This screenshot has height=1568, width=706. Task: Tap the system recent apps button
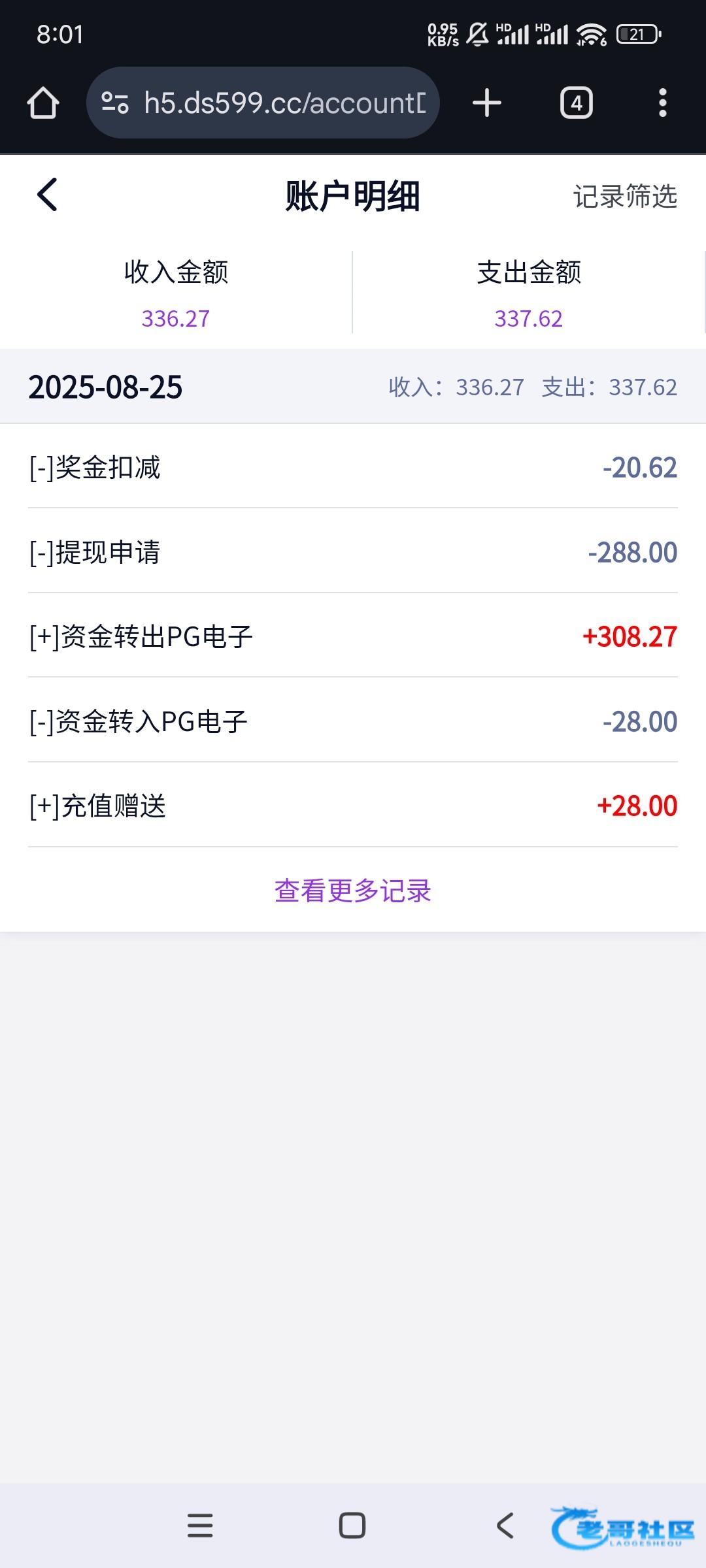200,1526
